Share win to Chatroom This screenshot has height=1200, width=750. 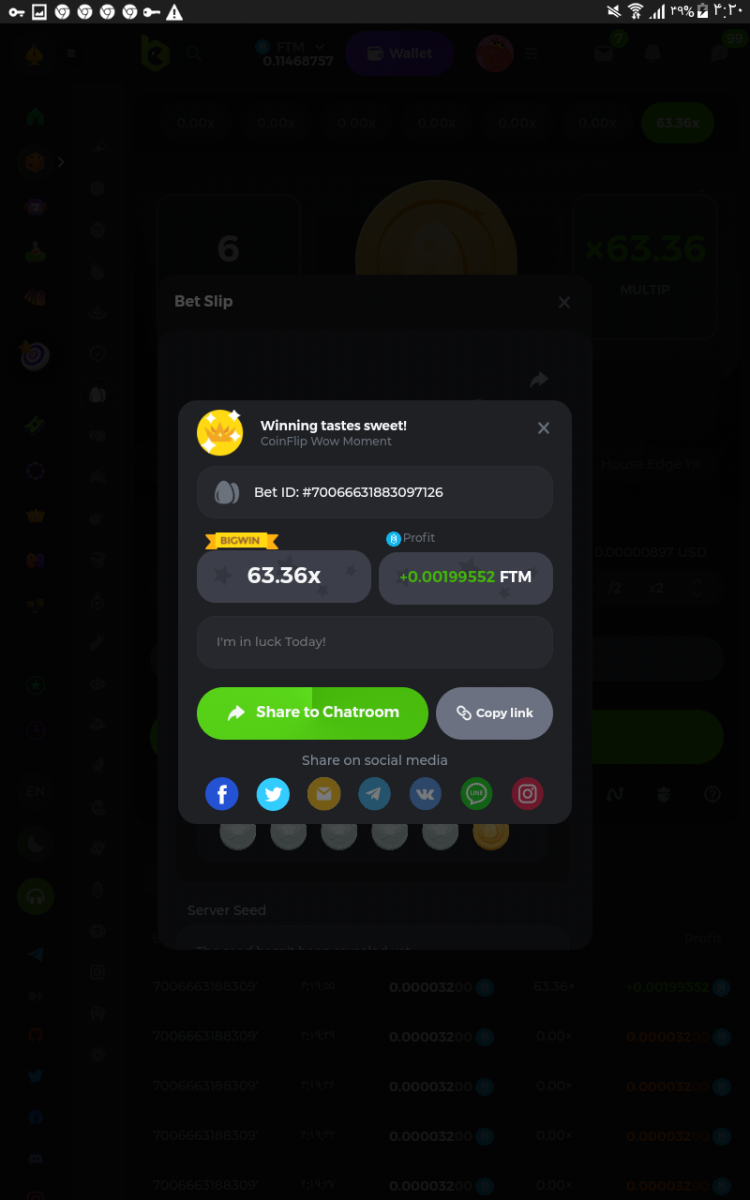312,713
